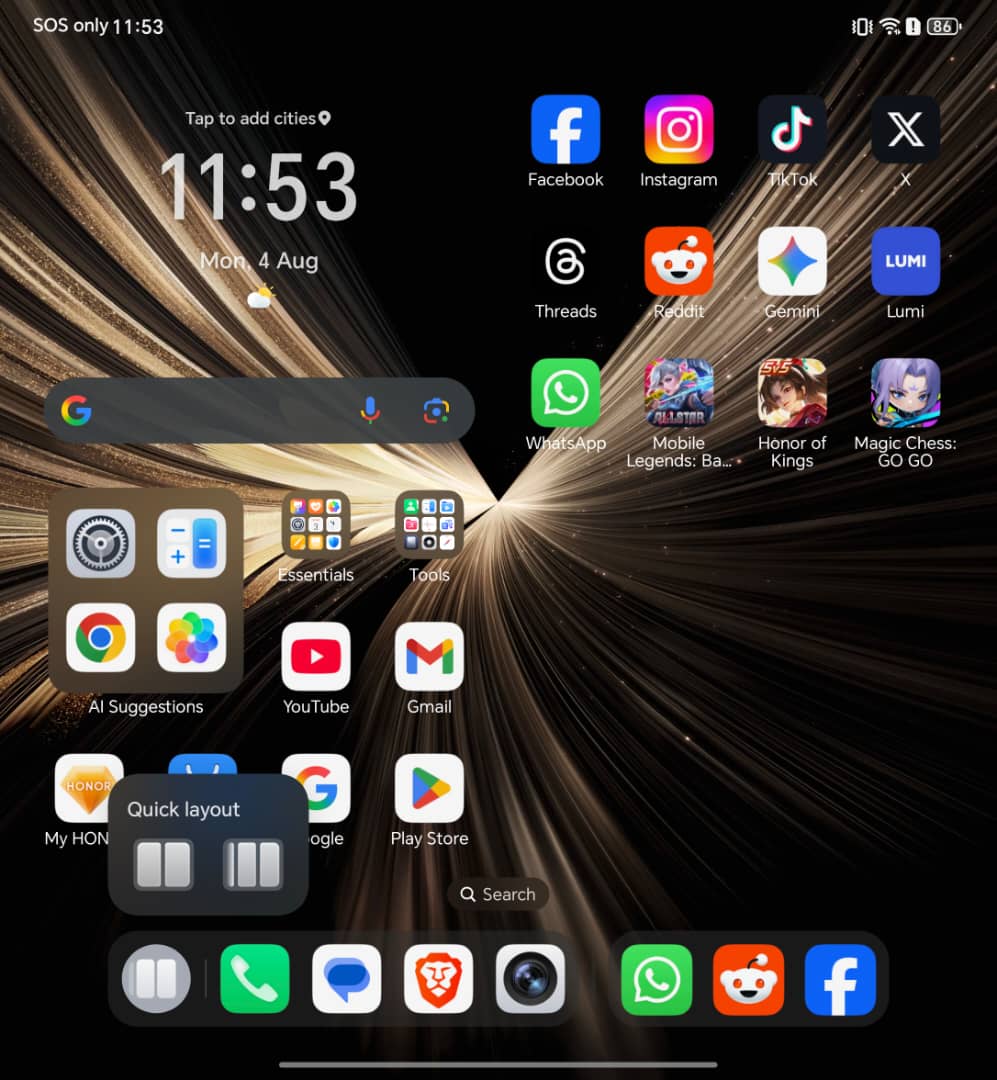Launch the Gemini assistant app
The height and width of the screenshot is (1080, 997).
coord(792,262)
